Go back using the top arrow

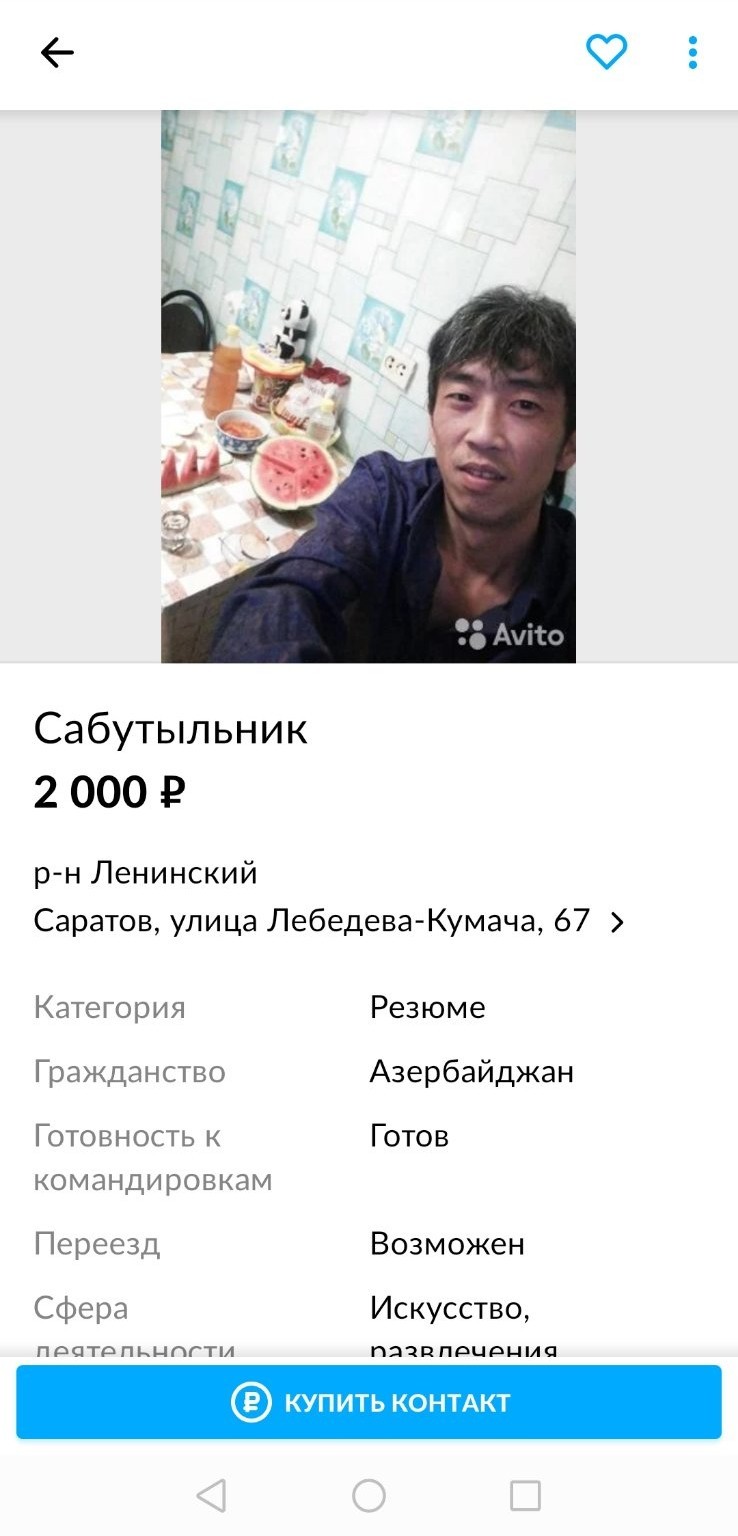(57, 53)
